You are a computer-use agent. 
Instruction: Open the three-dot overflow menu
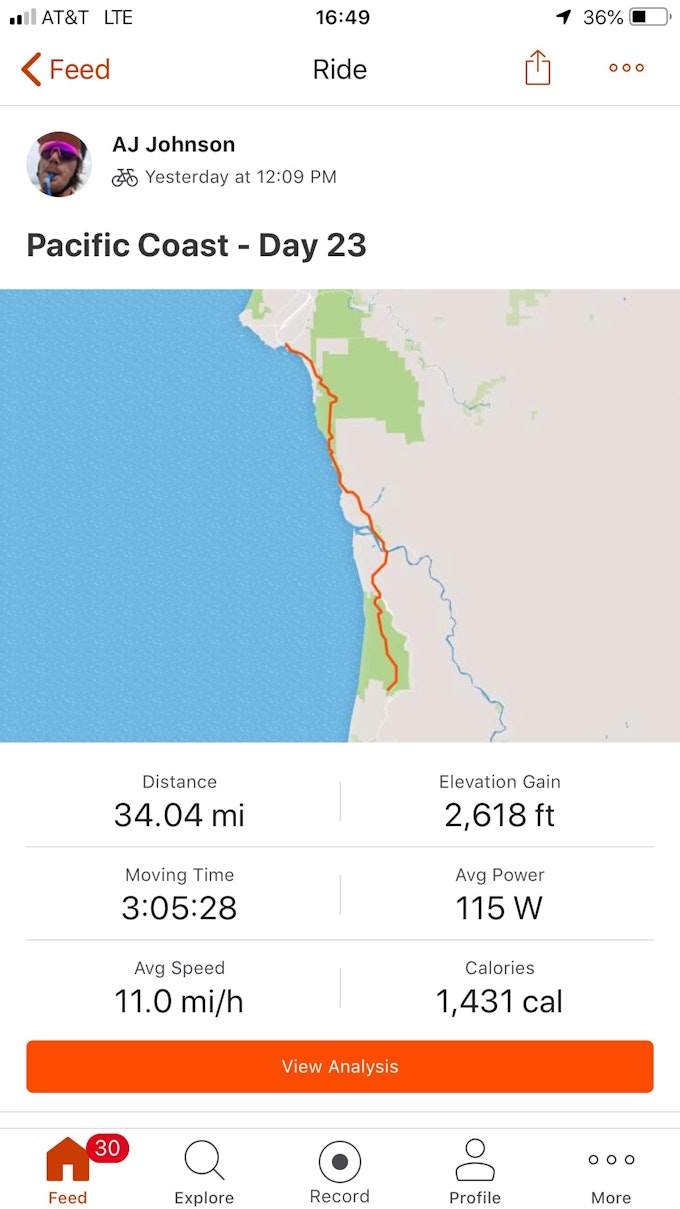point(626,68)
